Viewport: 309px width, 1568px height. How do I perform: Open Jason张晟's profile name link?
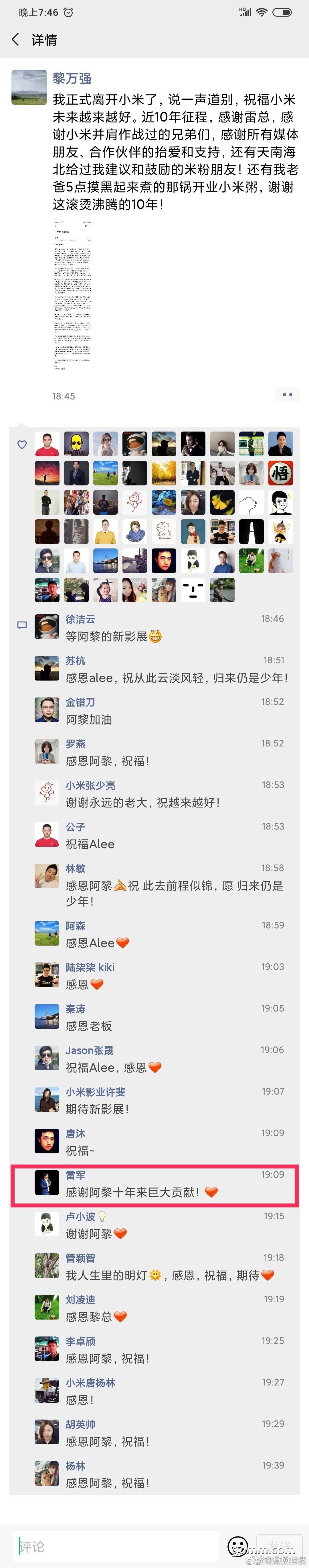pyautogui.click(x=90, y=1050)
